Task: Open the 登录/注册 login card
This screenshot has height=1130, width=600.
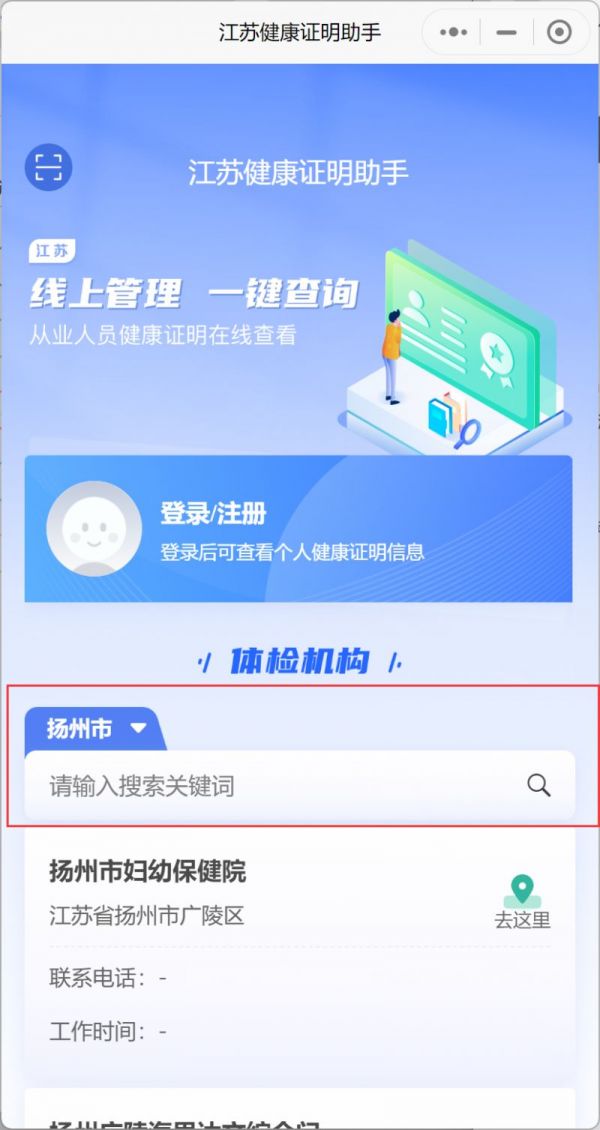Action: 298,529
